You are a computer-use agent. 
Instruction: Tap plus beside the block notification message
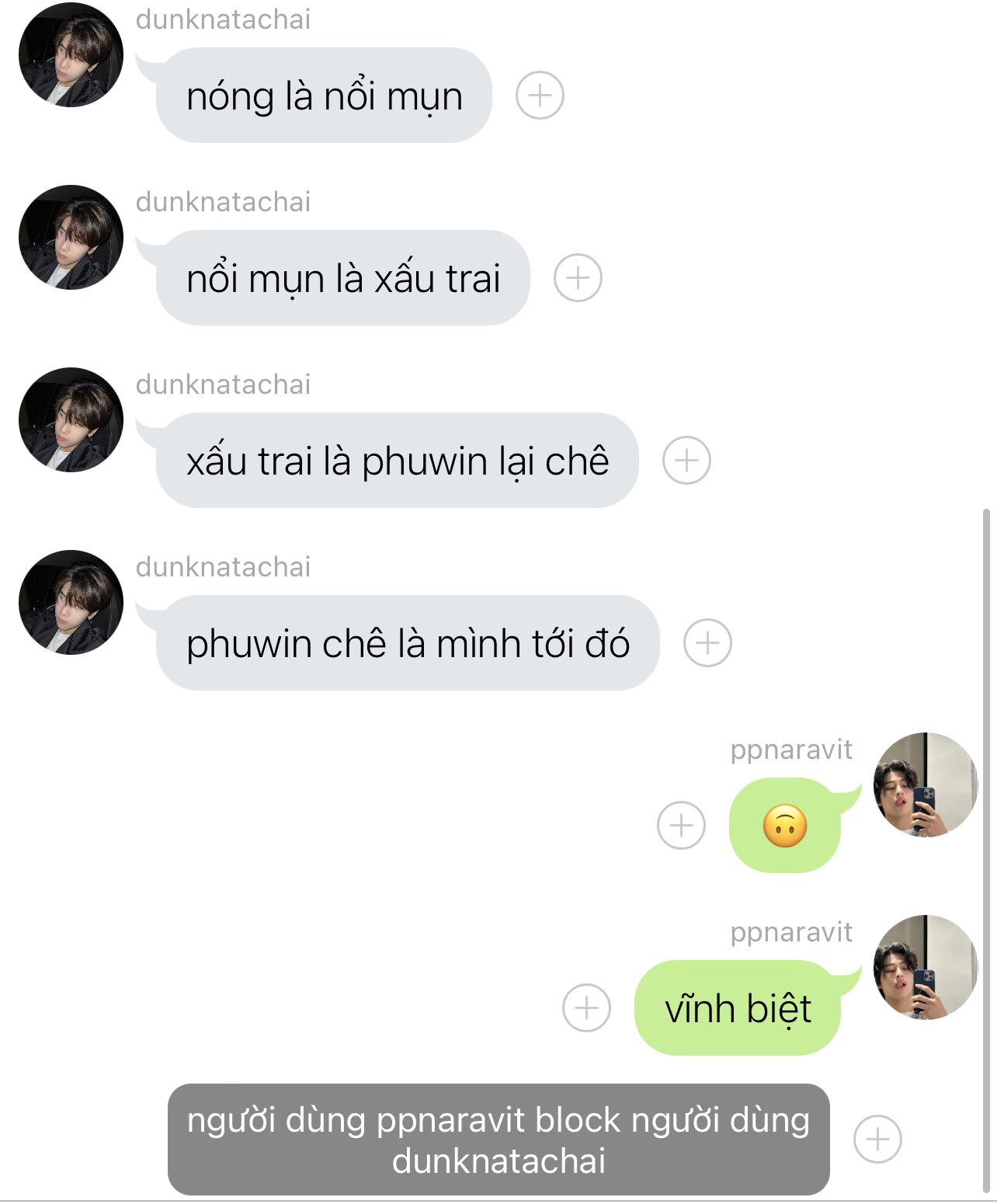pos(877,1140)
